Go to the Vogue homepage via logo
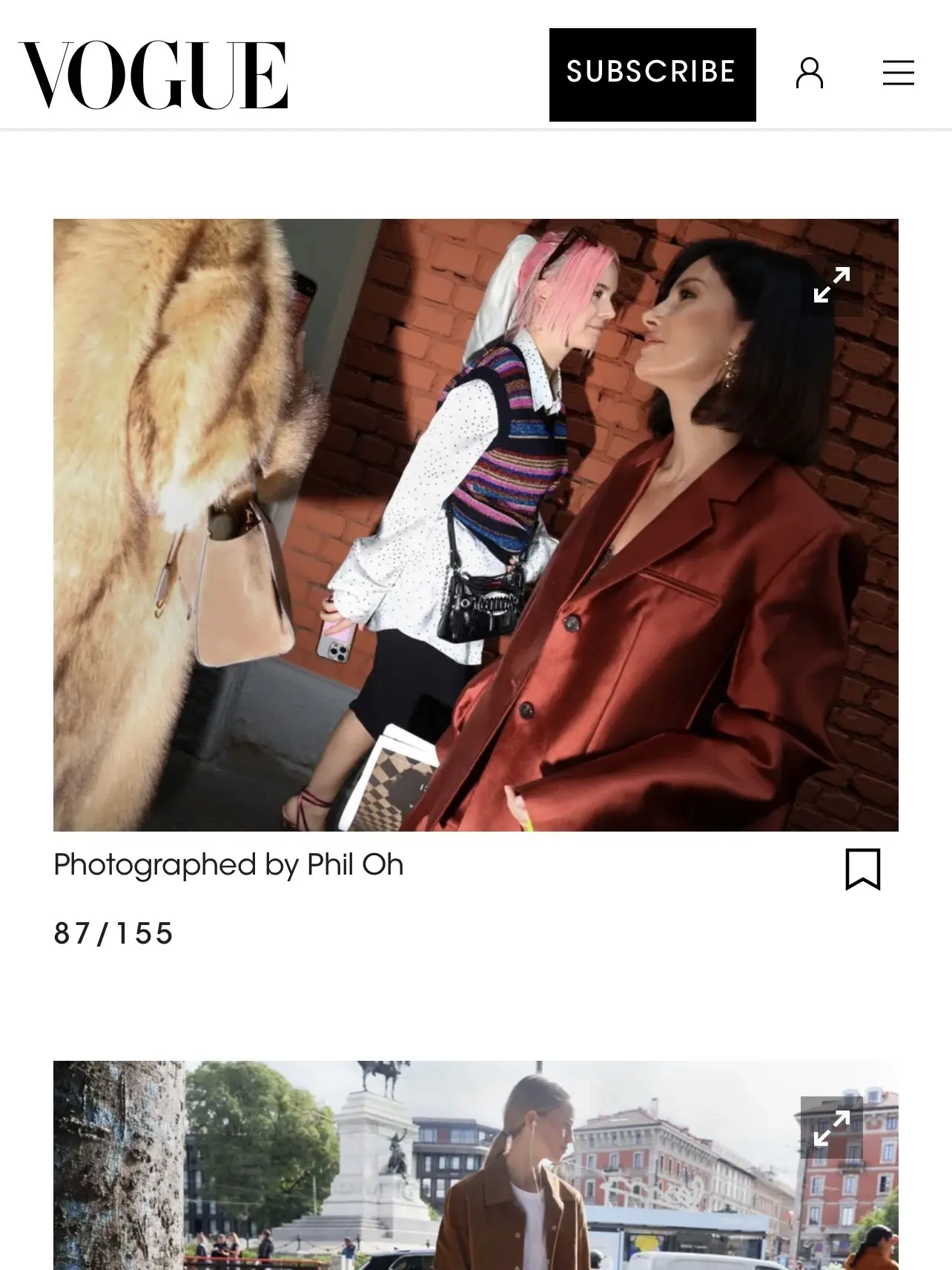 (153, 75)
